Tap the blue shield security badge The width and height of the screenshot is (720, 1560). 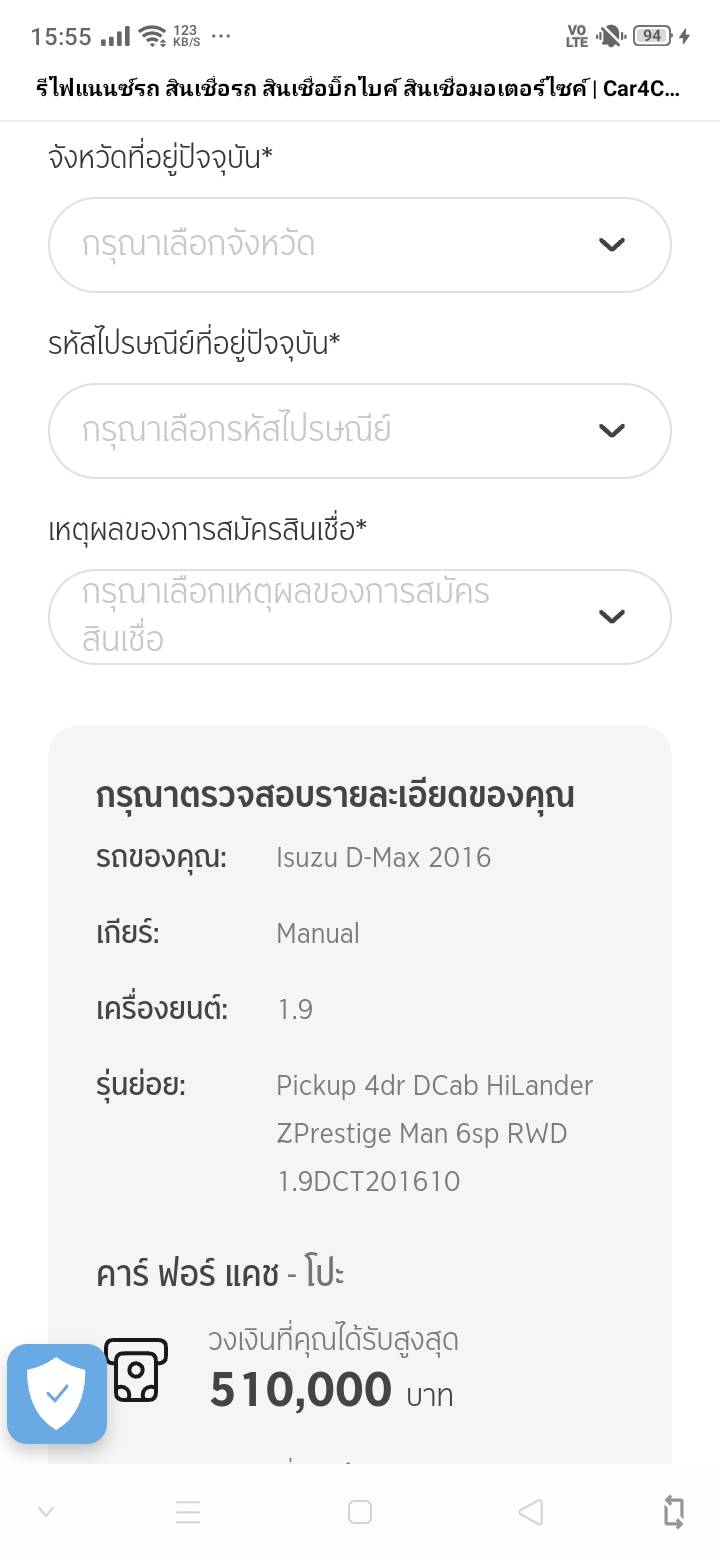[57, 1393]
